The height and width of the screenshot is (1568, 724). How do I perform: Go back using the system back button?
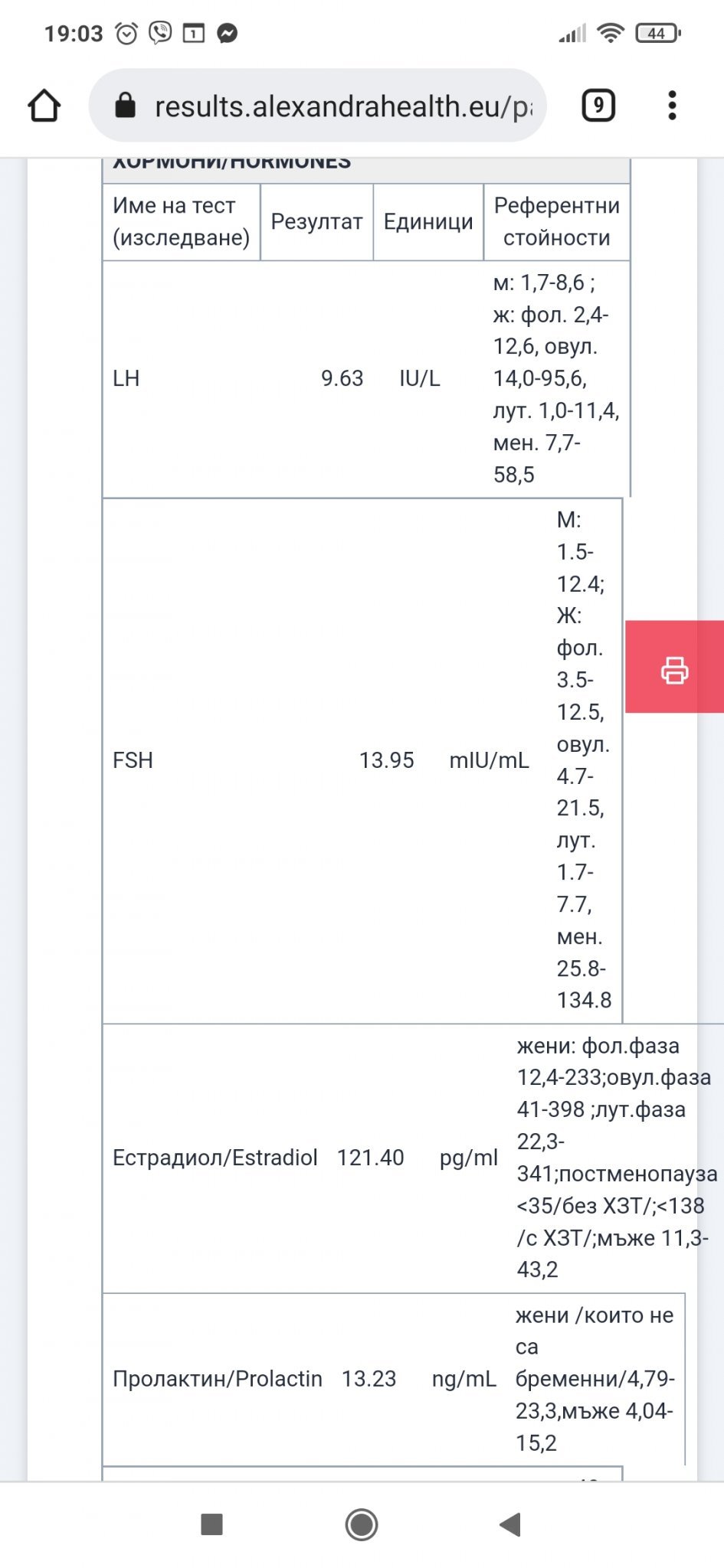tap(510, 1524)
